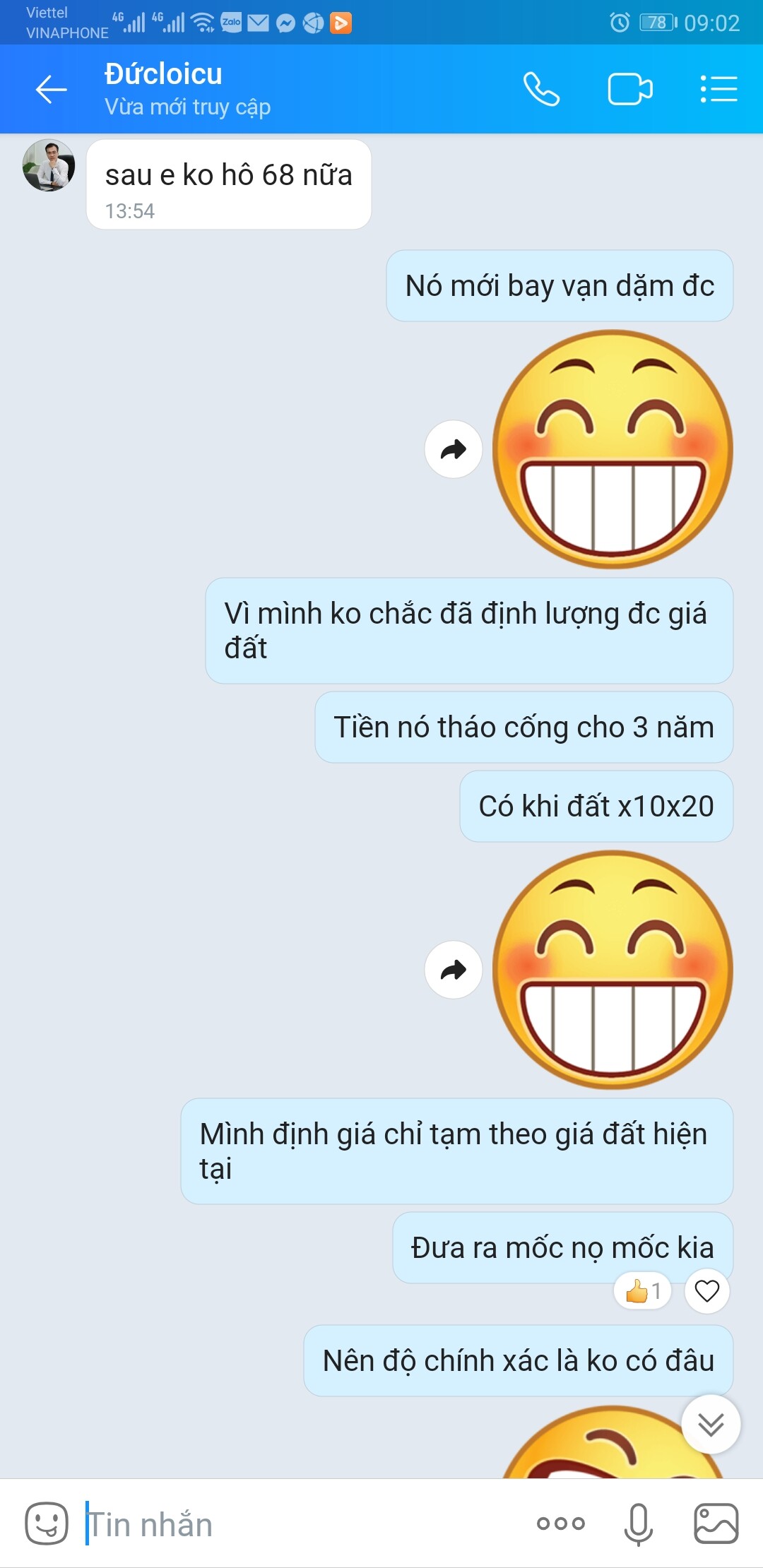Open more attachment options
The height and width of the screenshot is (1568, 763).
(x=561, y=1524)
